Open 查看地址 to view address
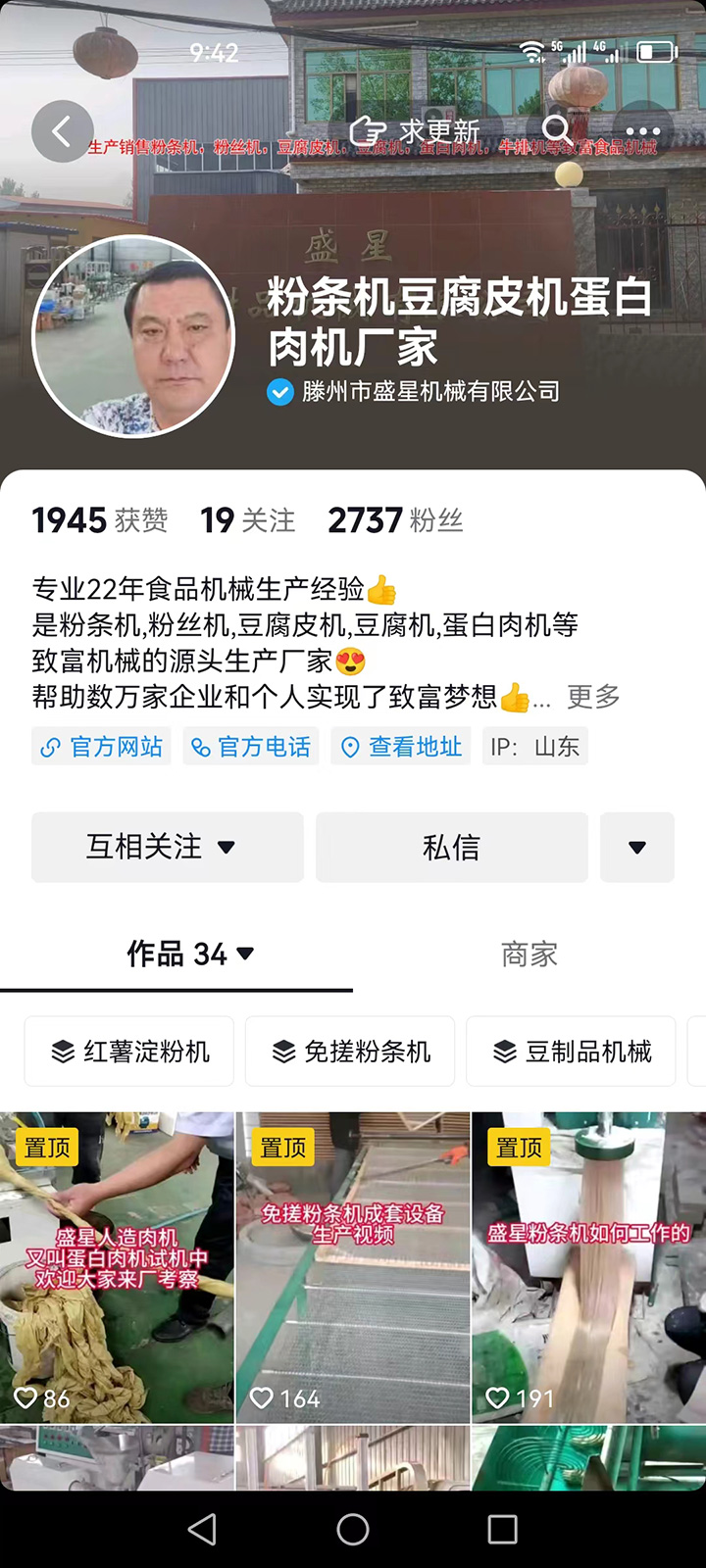The height and width of the screenshot is (1568, 706). point(401,747)
